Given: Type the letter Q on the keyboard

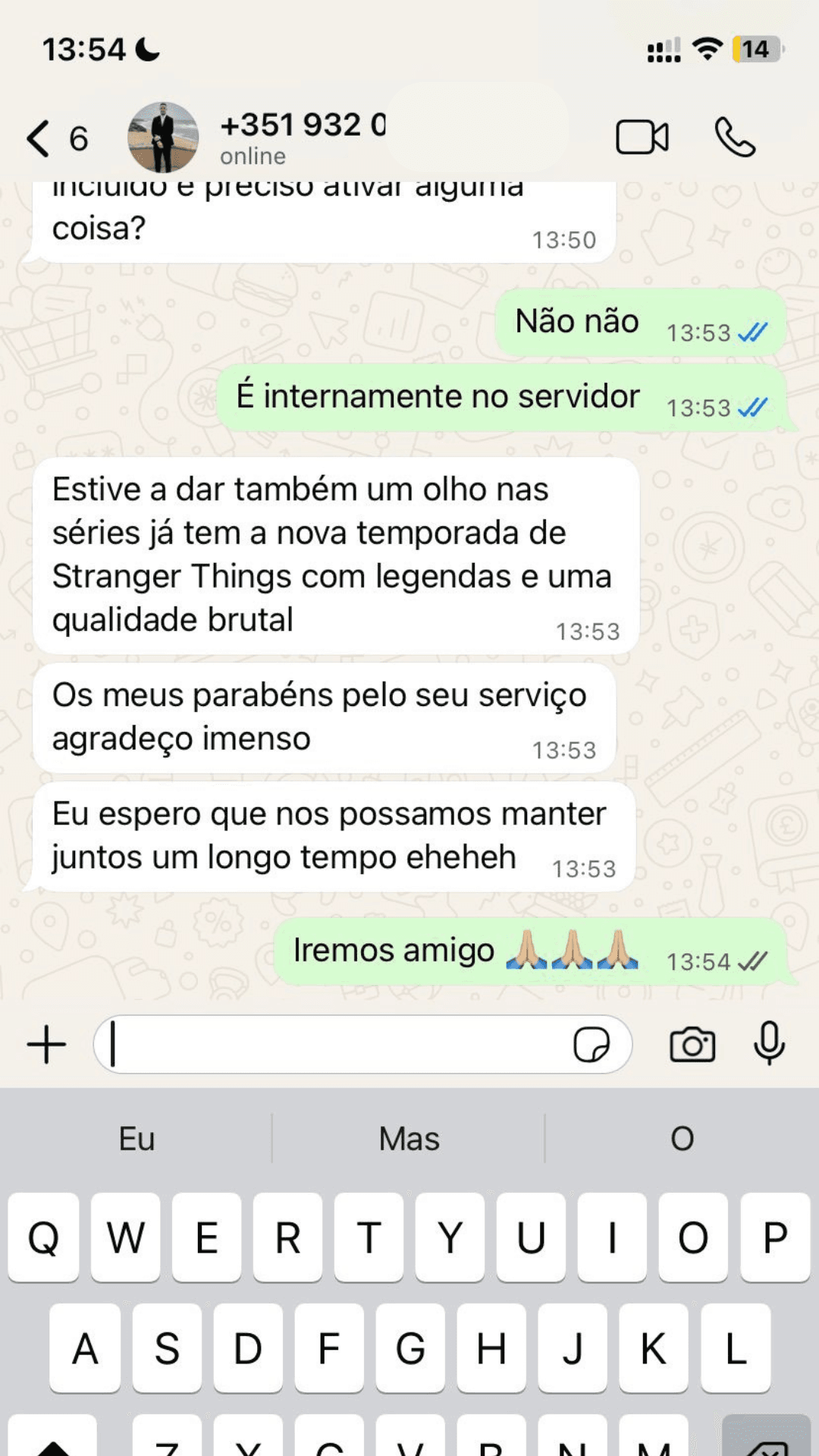Looking at the screenshot, I should pyautogui.click(x=43, y=1238).
